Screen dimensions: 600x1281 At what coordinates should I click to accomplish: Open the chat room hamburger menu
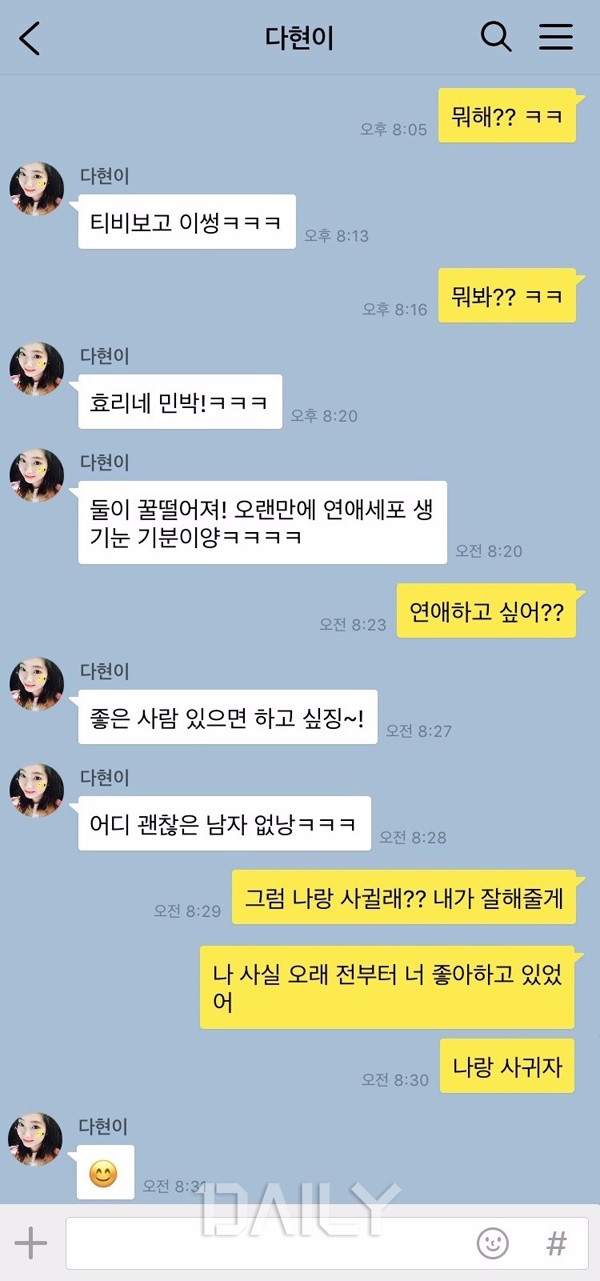click(x=556, y=37)
